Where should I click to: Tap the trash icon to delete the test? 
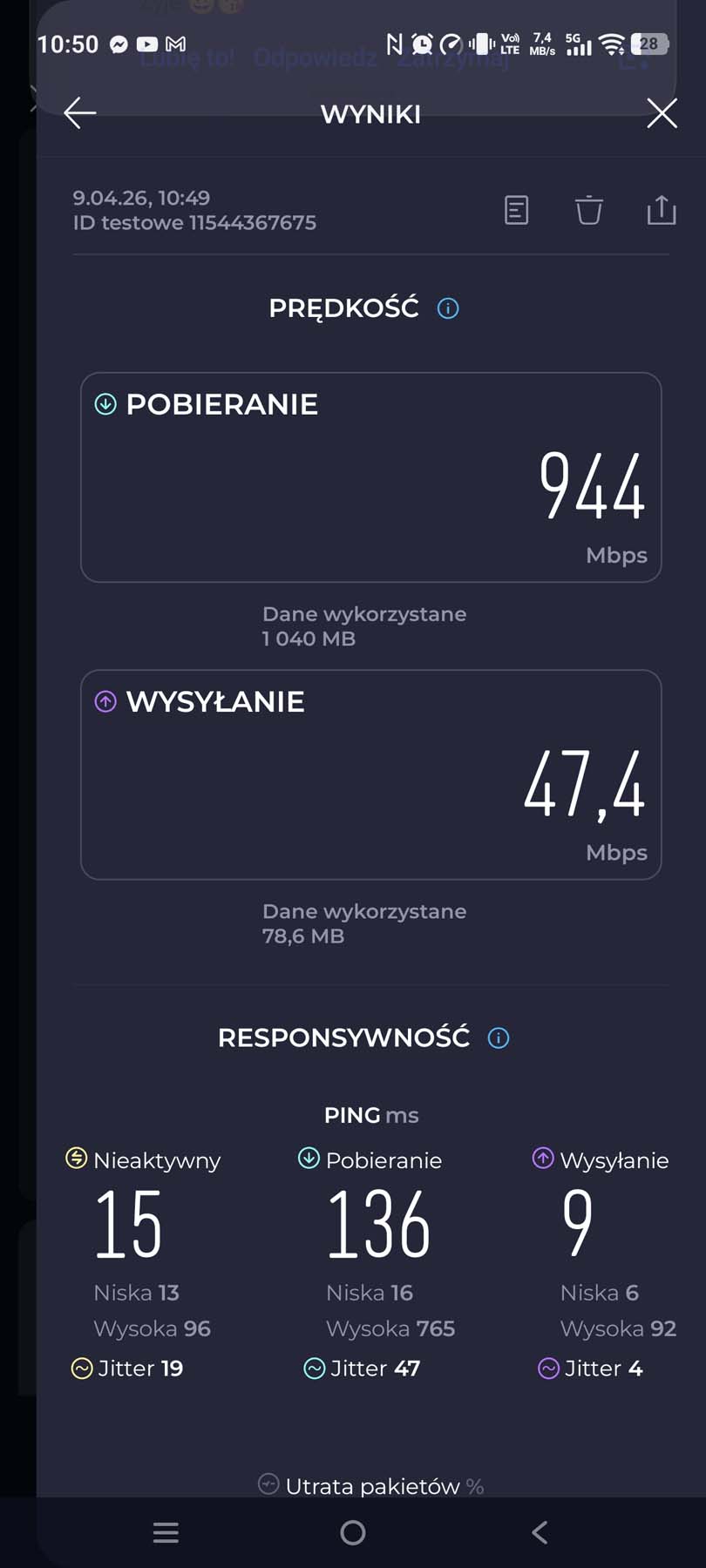(589, 210)
